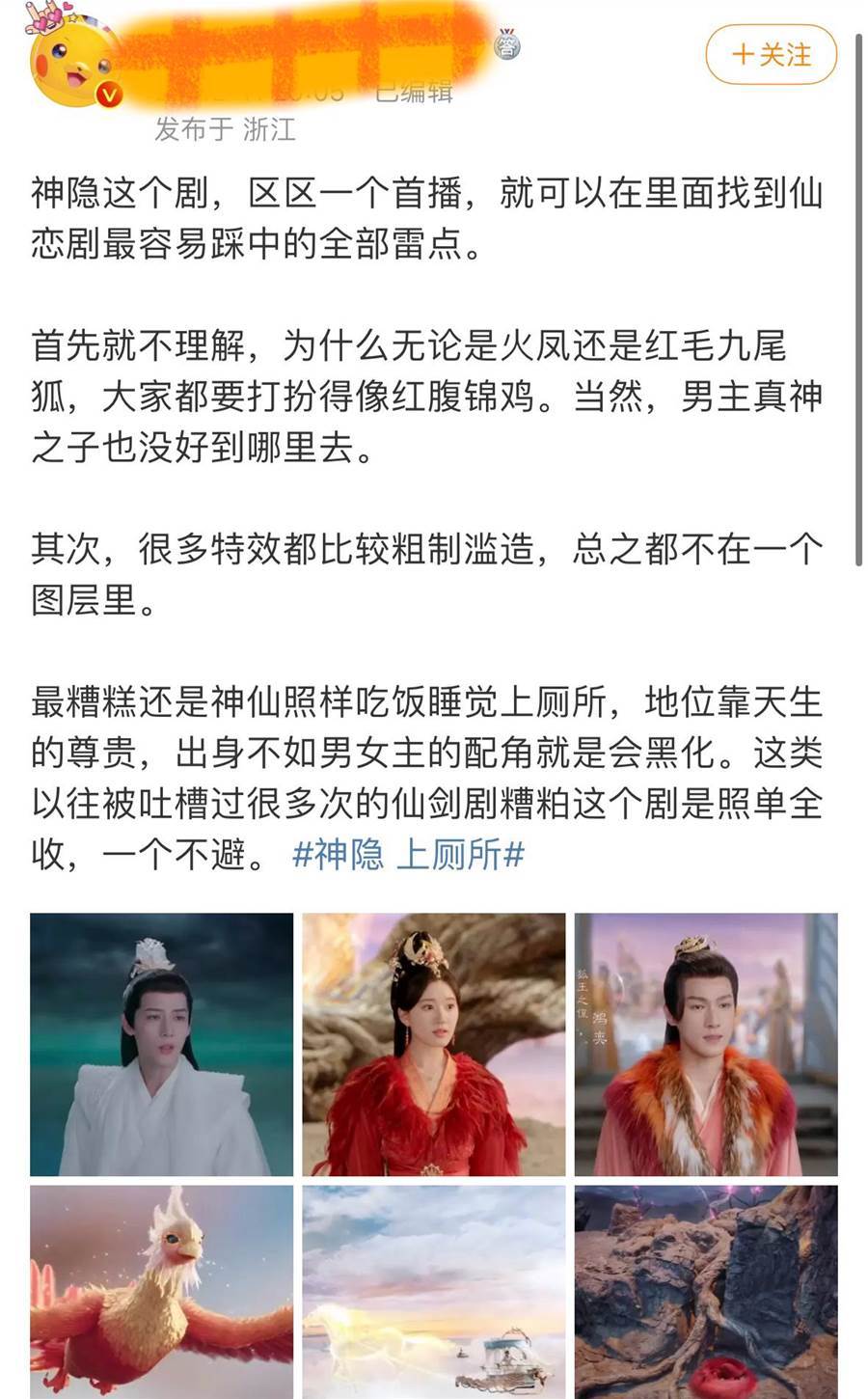View the rocky tree roots image

(x=706, y=1291)
